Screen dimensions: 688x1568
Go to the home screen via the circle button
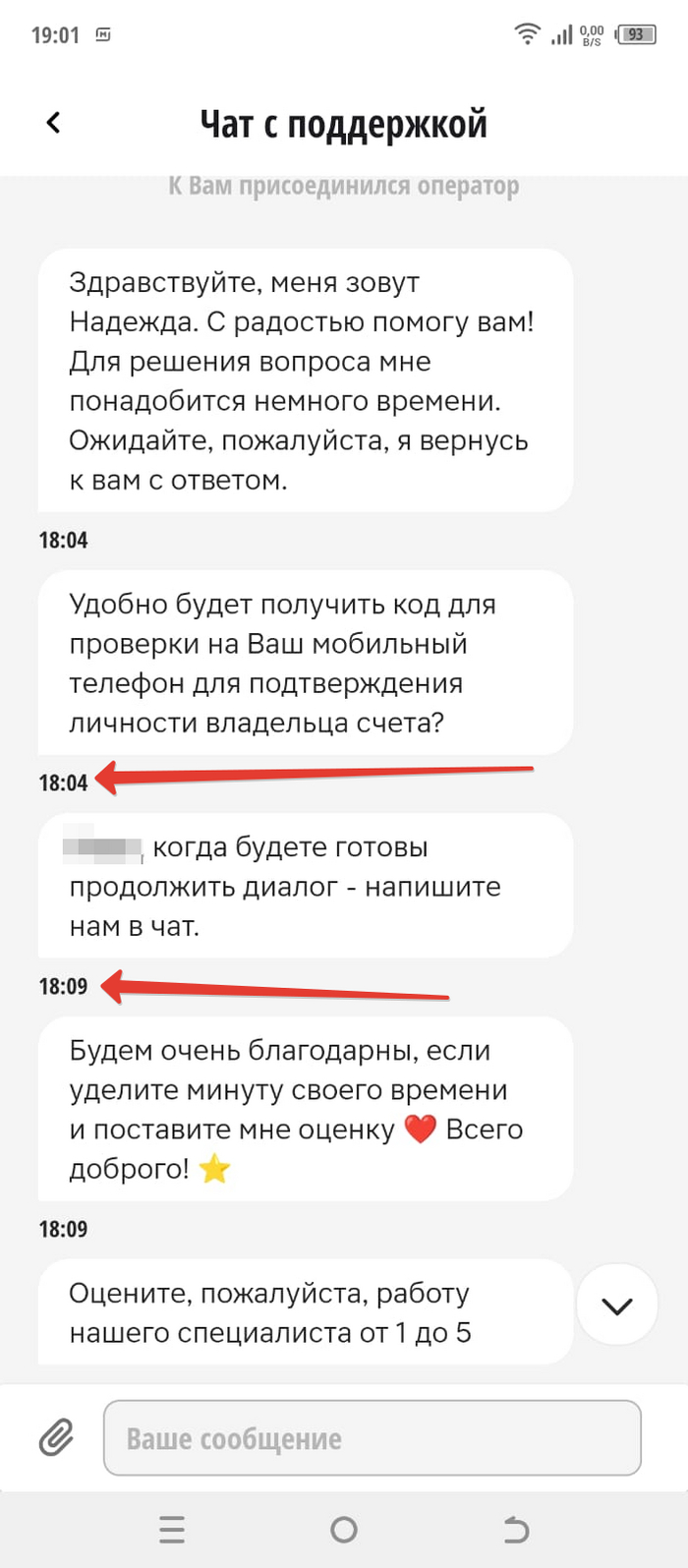(344, 1530)
